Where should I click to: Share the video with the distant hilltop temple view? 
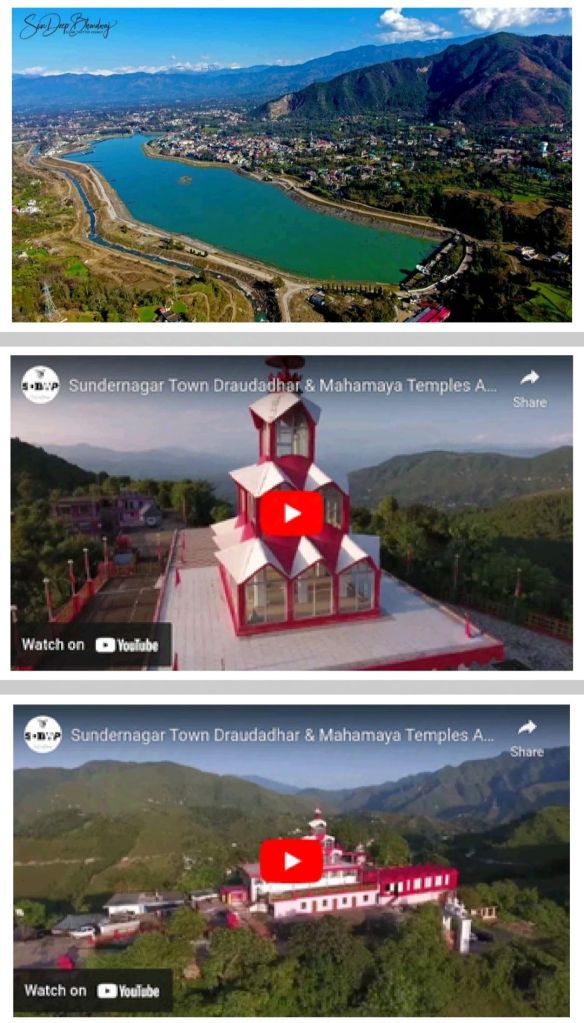point(527,737)
